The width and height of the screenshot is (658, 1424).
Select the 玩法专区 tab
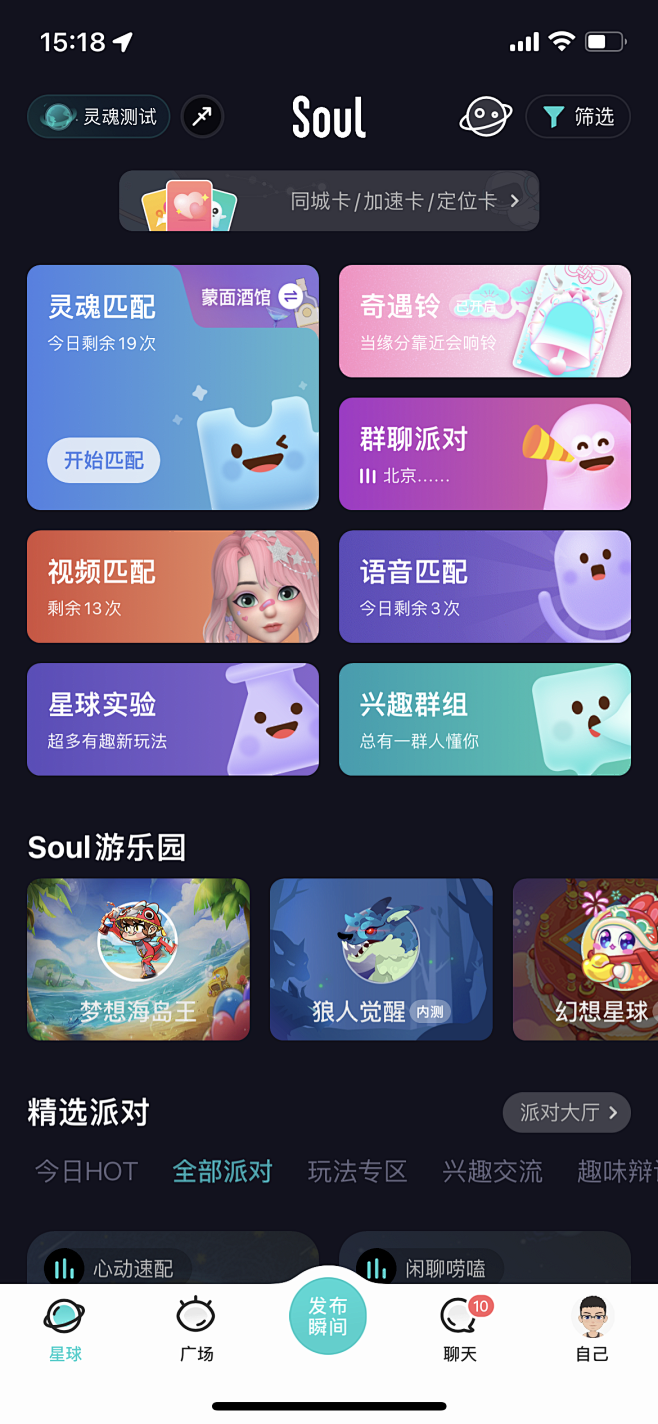pyautogui.click(x=357, y=1171)
